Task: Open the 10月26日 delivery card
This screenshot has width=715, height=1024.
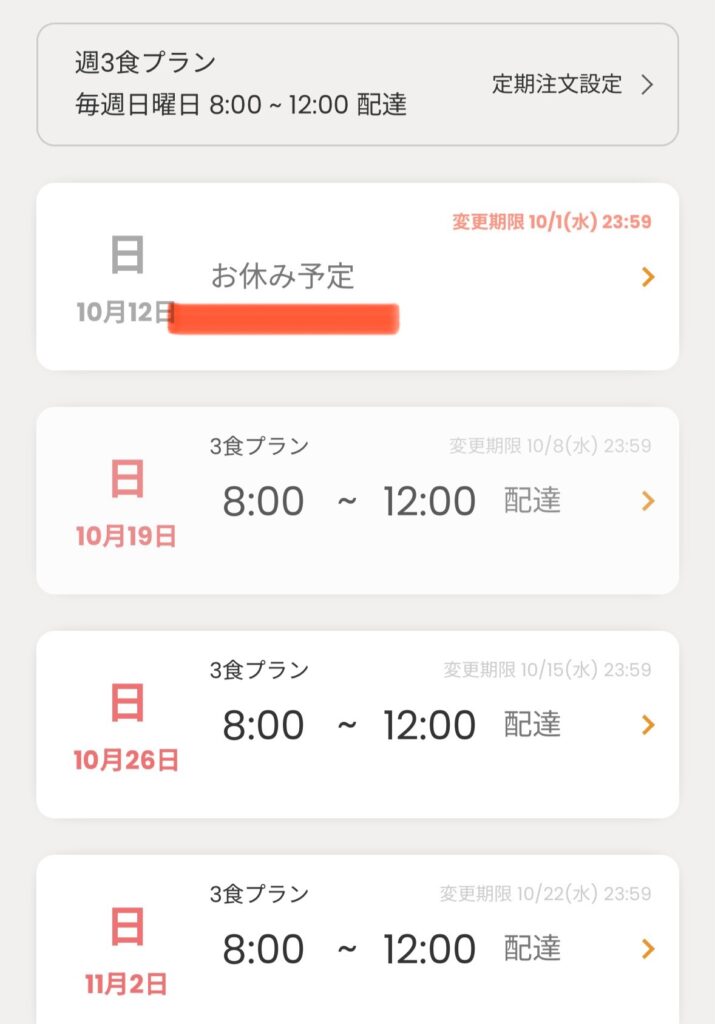Action: pyautogui.click(x=357, y=724)
